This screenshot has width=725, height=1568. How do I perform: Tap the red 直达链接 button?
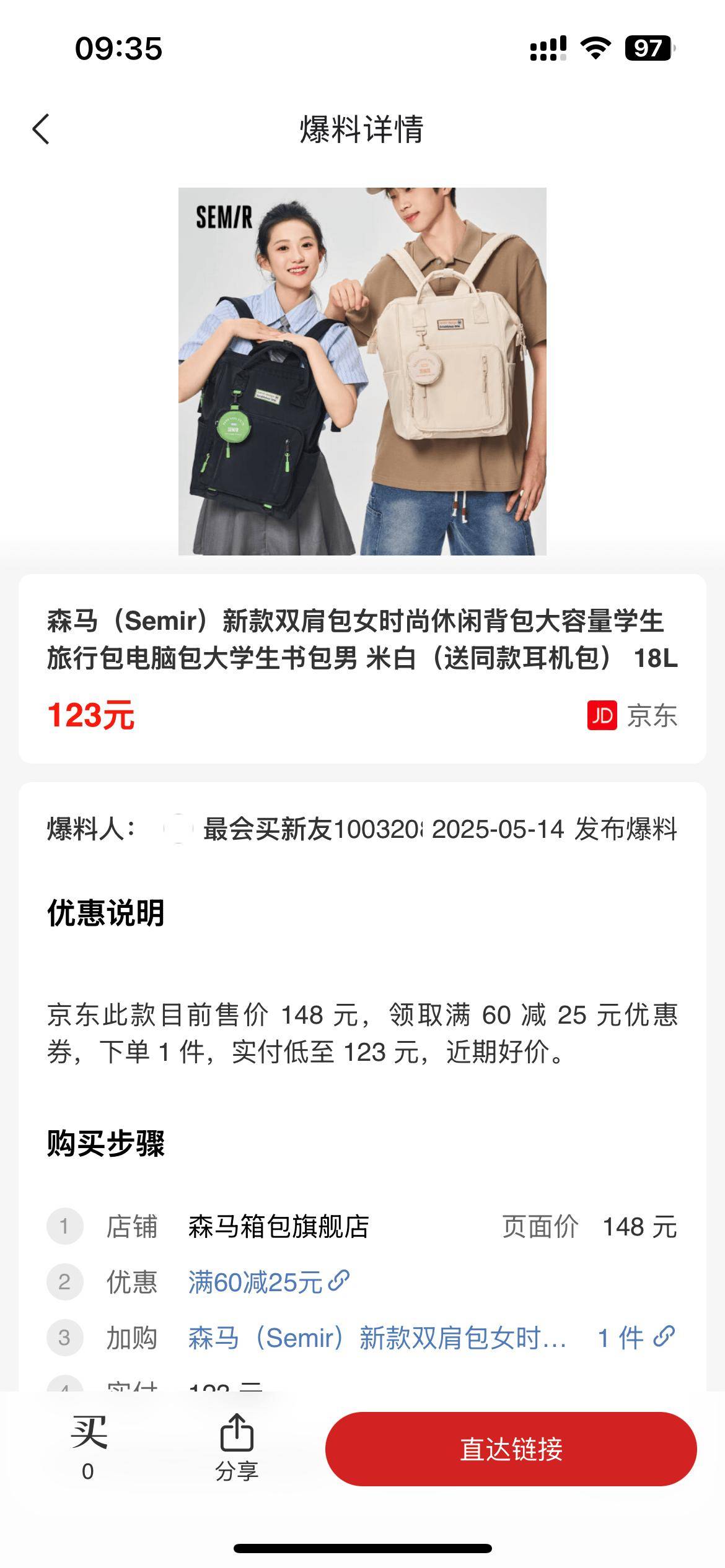(511, 1449)
